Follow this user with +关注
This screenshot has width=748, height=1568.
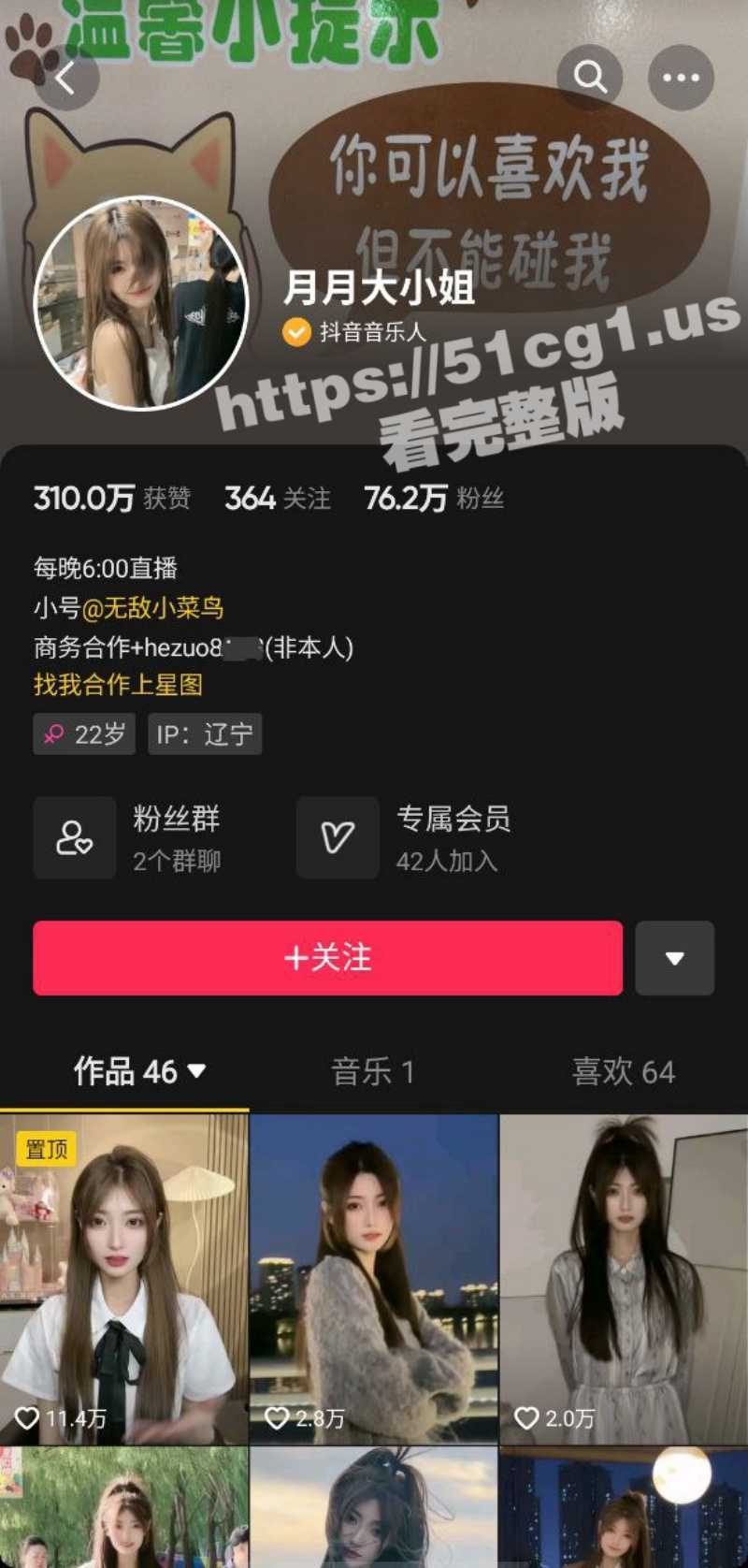(327, 958)
